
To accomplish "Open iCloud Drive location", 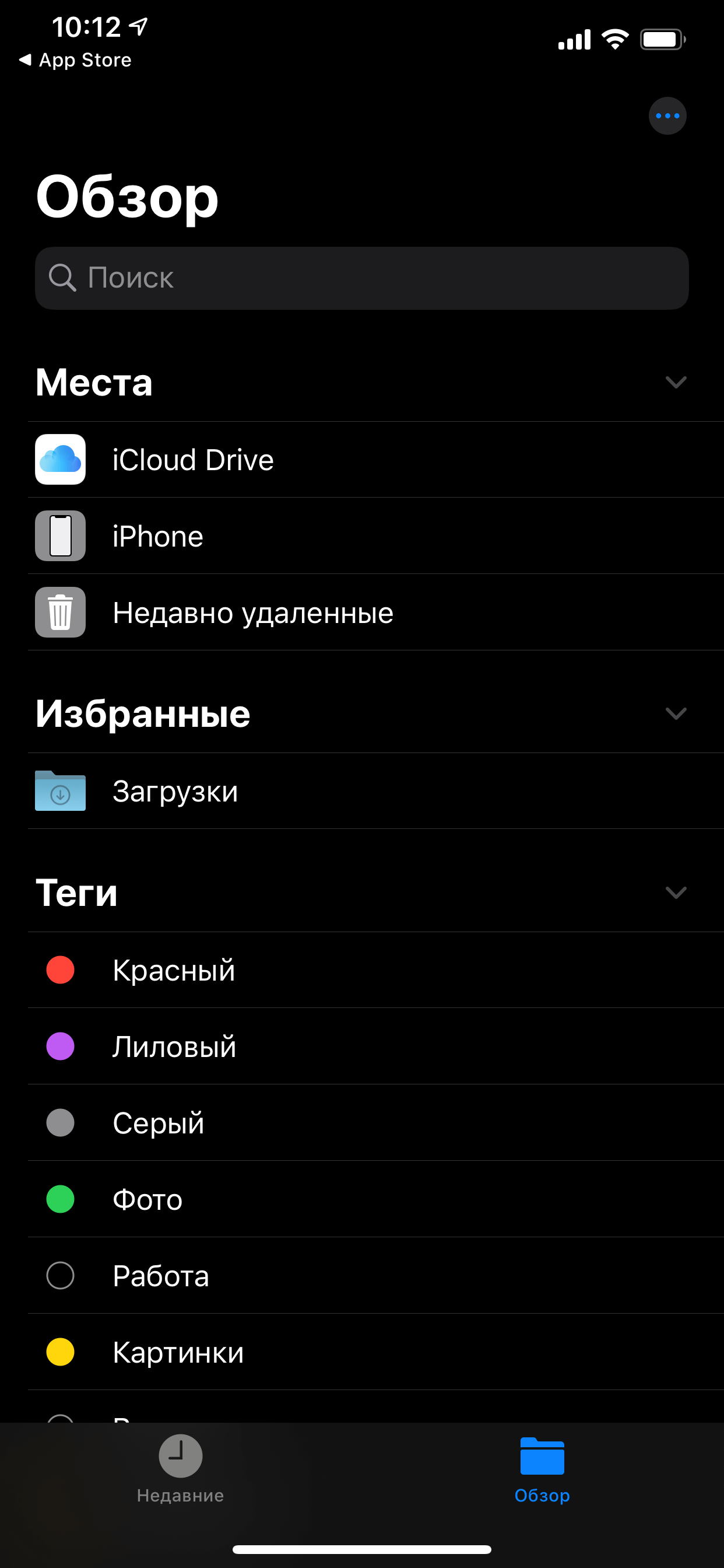I will click(192, 460).
